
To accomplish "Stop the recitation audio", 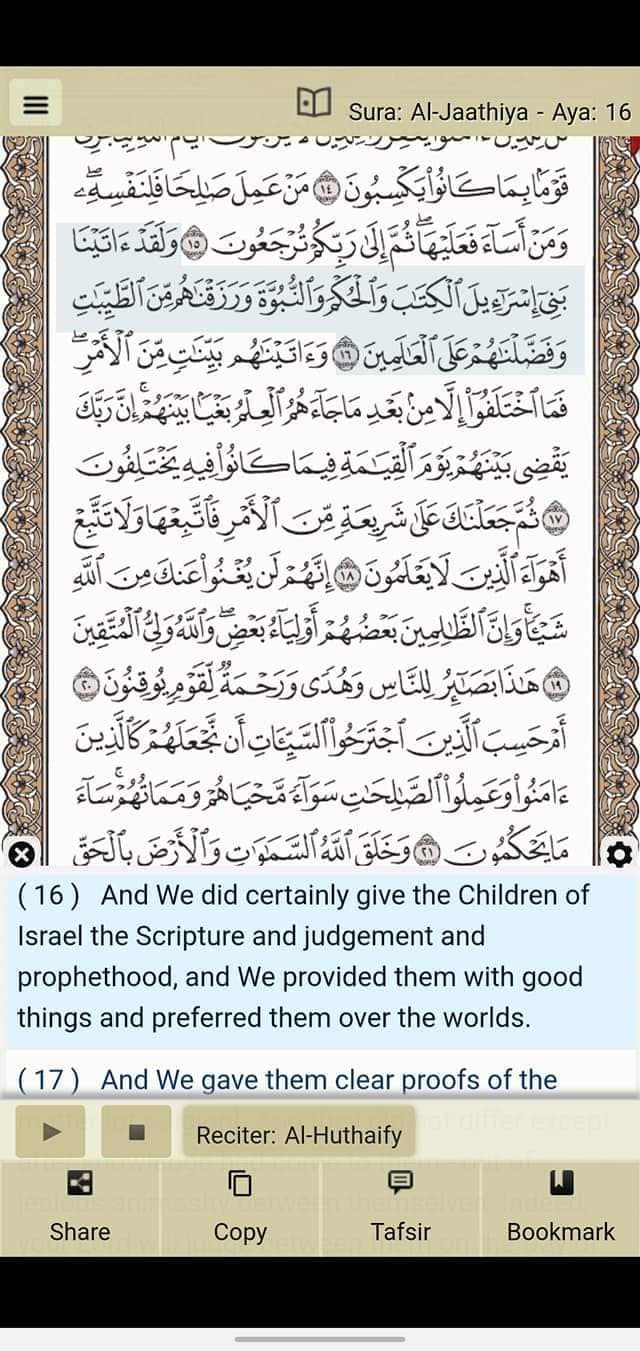I will click(137, 1132).
